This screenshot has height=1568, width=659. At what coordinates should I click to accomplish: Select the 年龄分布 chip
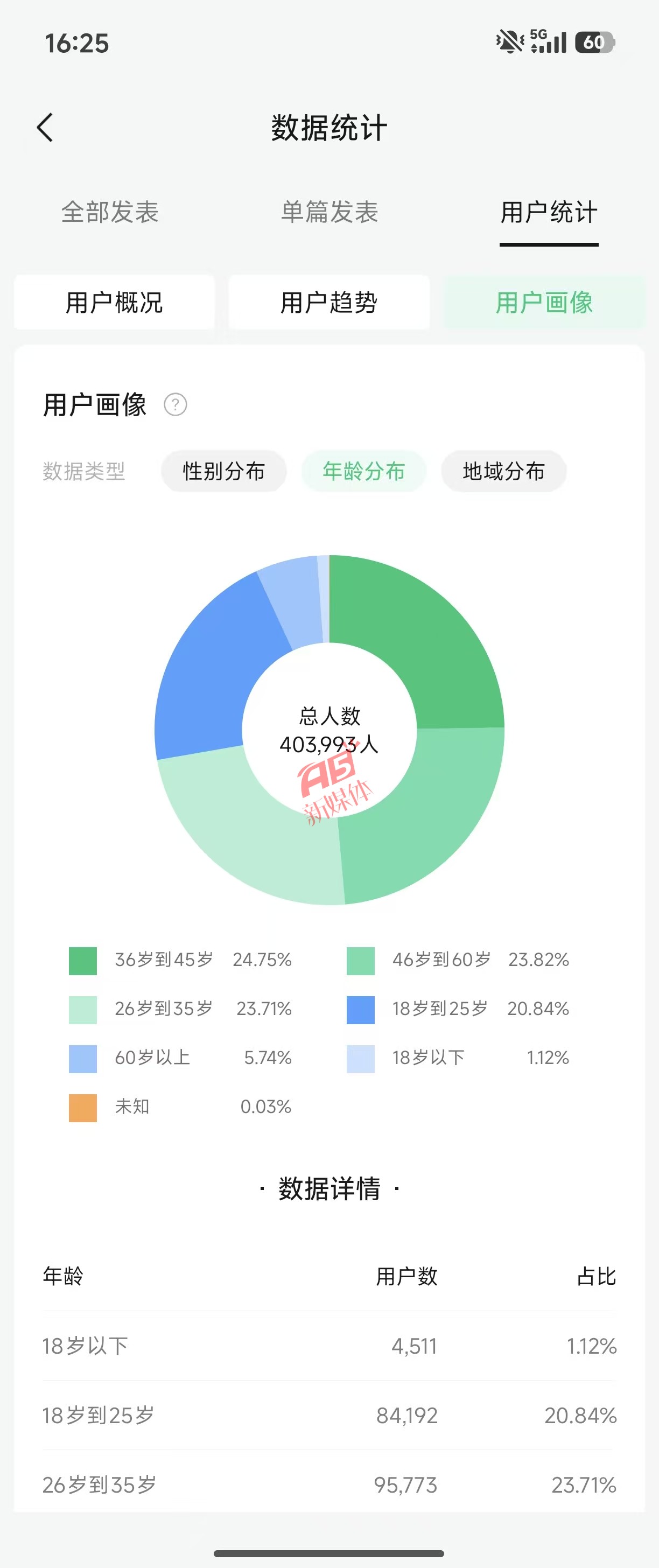tap(363, 471)
